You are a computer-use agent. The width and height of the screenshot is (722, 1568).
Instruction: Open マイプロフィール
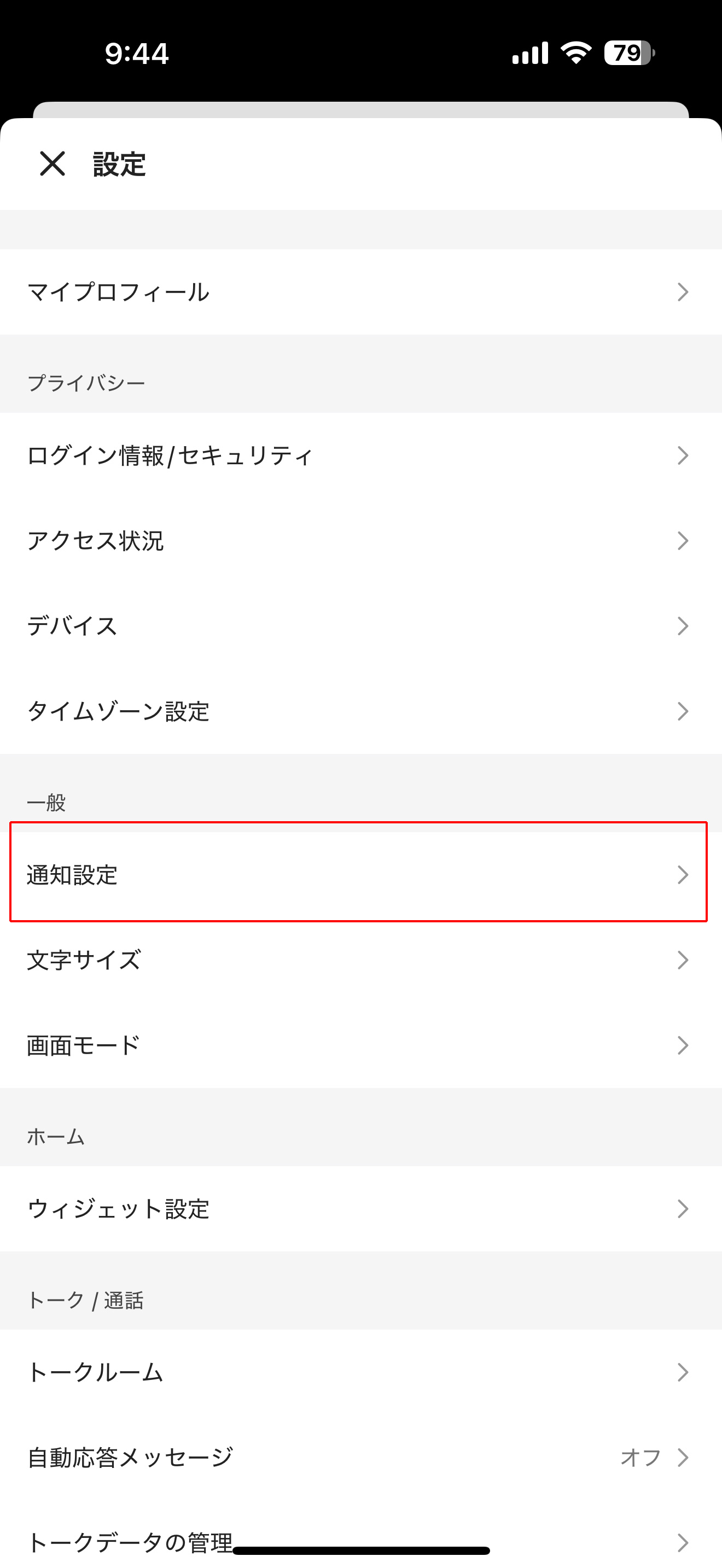tap(360, 291)
